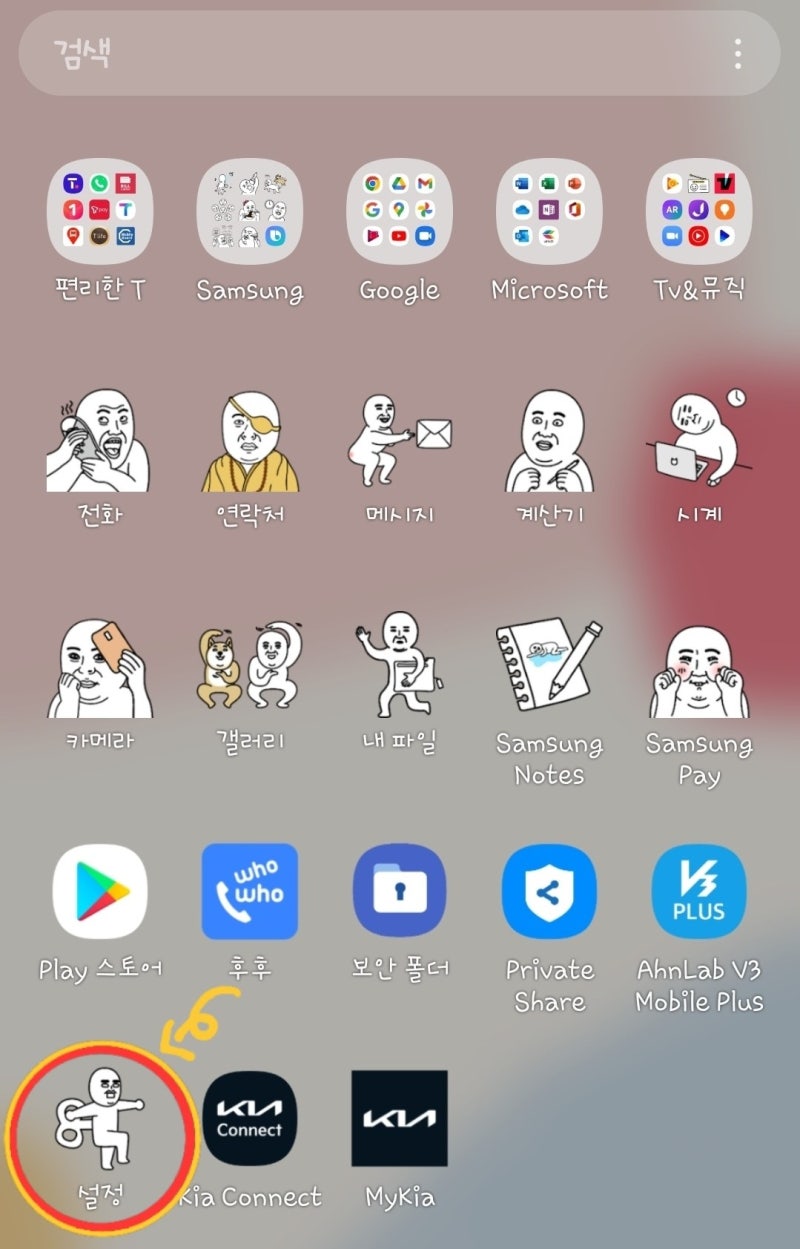
Task: Open the 메시지 messages app
Action: tap(399, 442)
